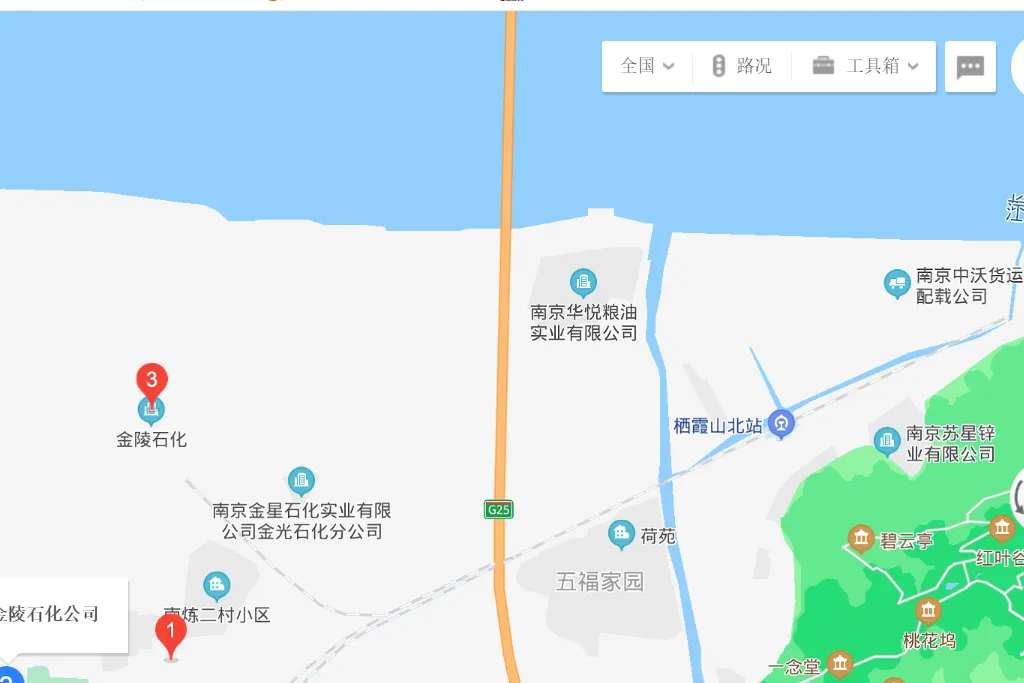Open 栖霞山北站 station marker
Viewport: 1024px width, 683px height.
(783, 424)
